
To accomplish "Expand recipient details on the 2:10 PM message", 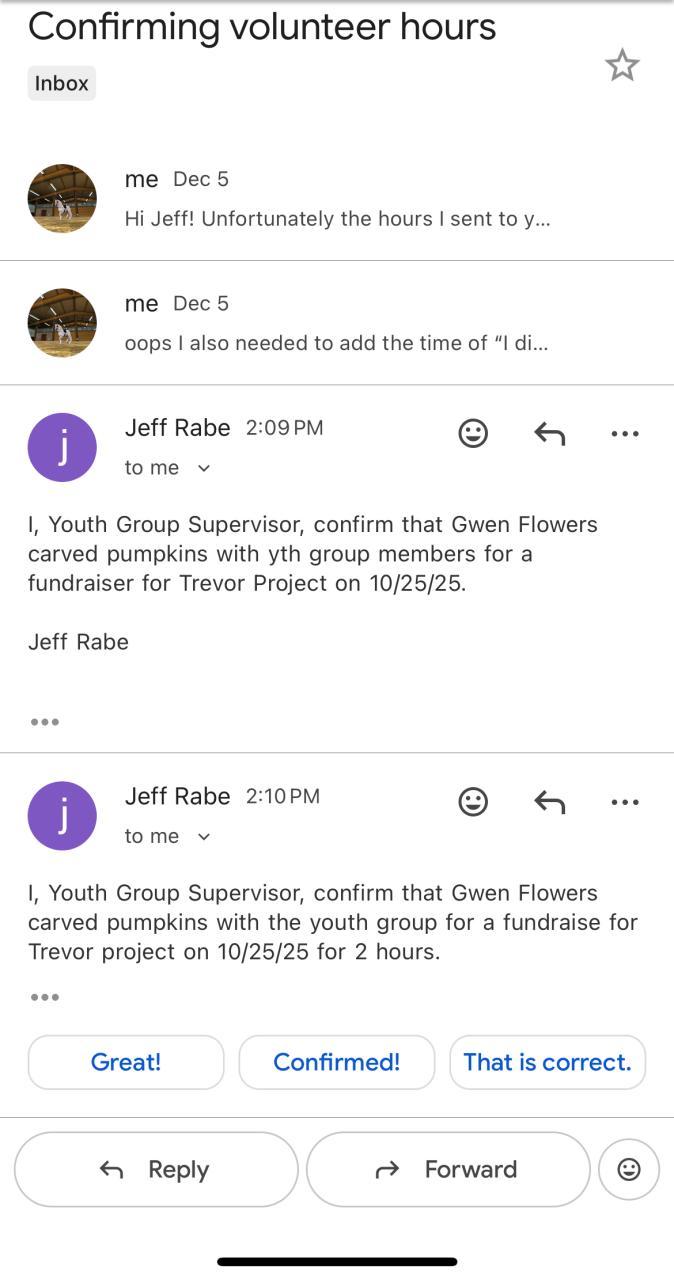I will (x=204, y=837).
